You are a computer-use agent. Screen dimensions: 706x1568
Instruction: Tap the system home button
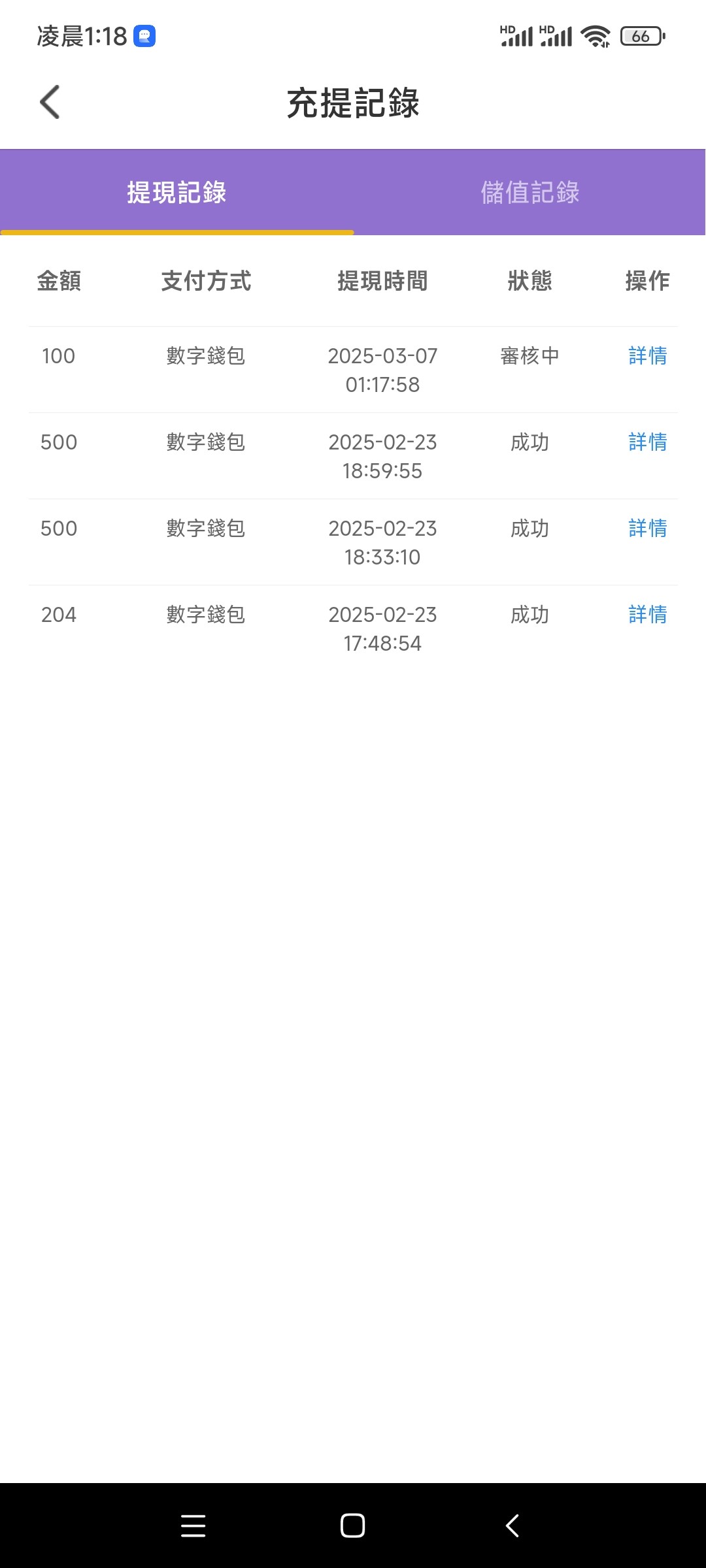(353, 1526)
